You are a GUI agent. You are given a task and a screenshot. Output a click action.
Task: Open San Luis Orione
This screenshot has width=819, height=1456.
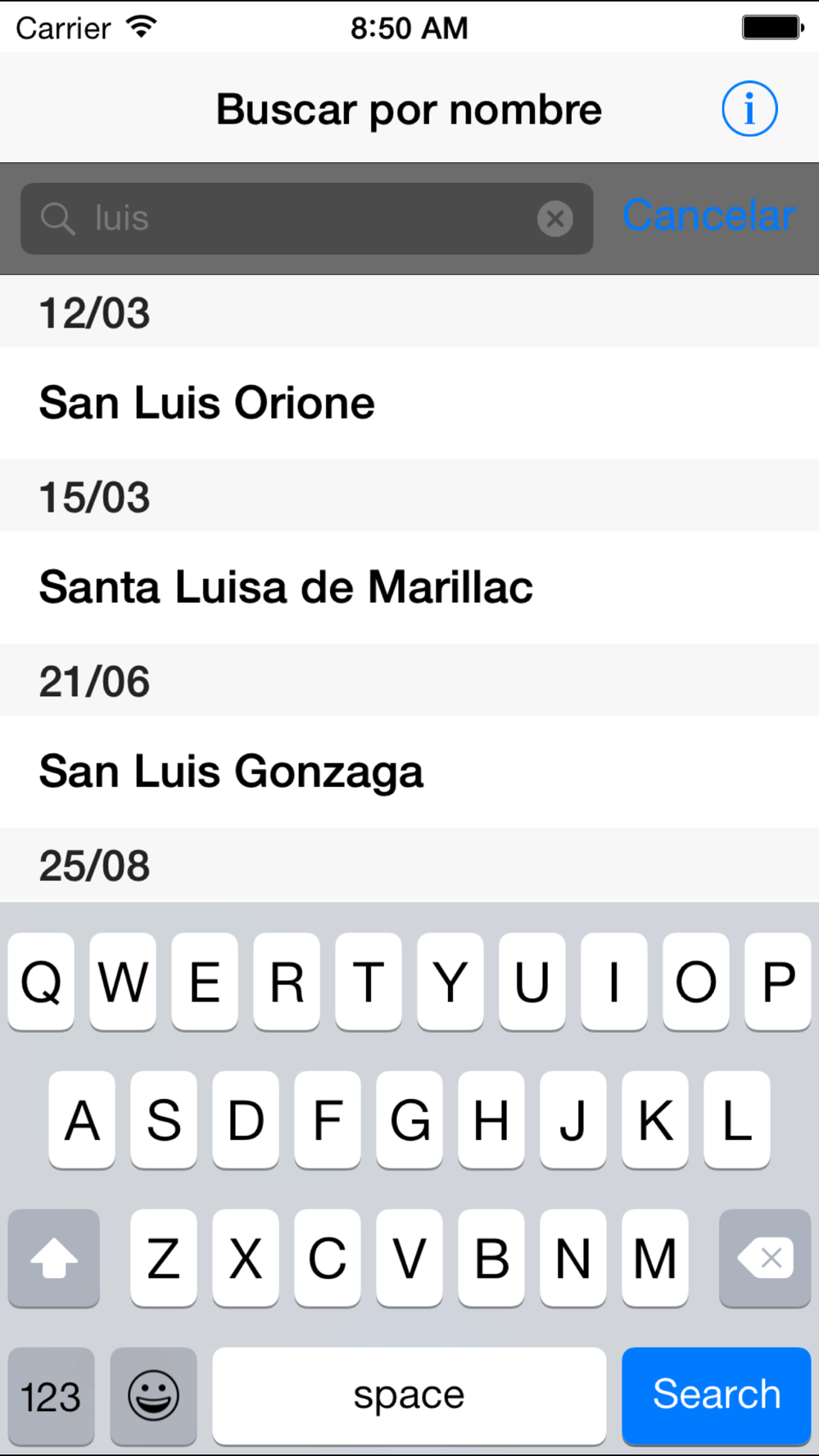pyautogui.click(x=409, y=403)
